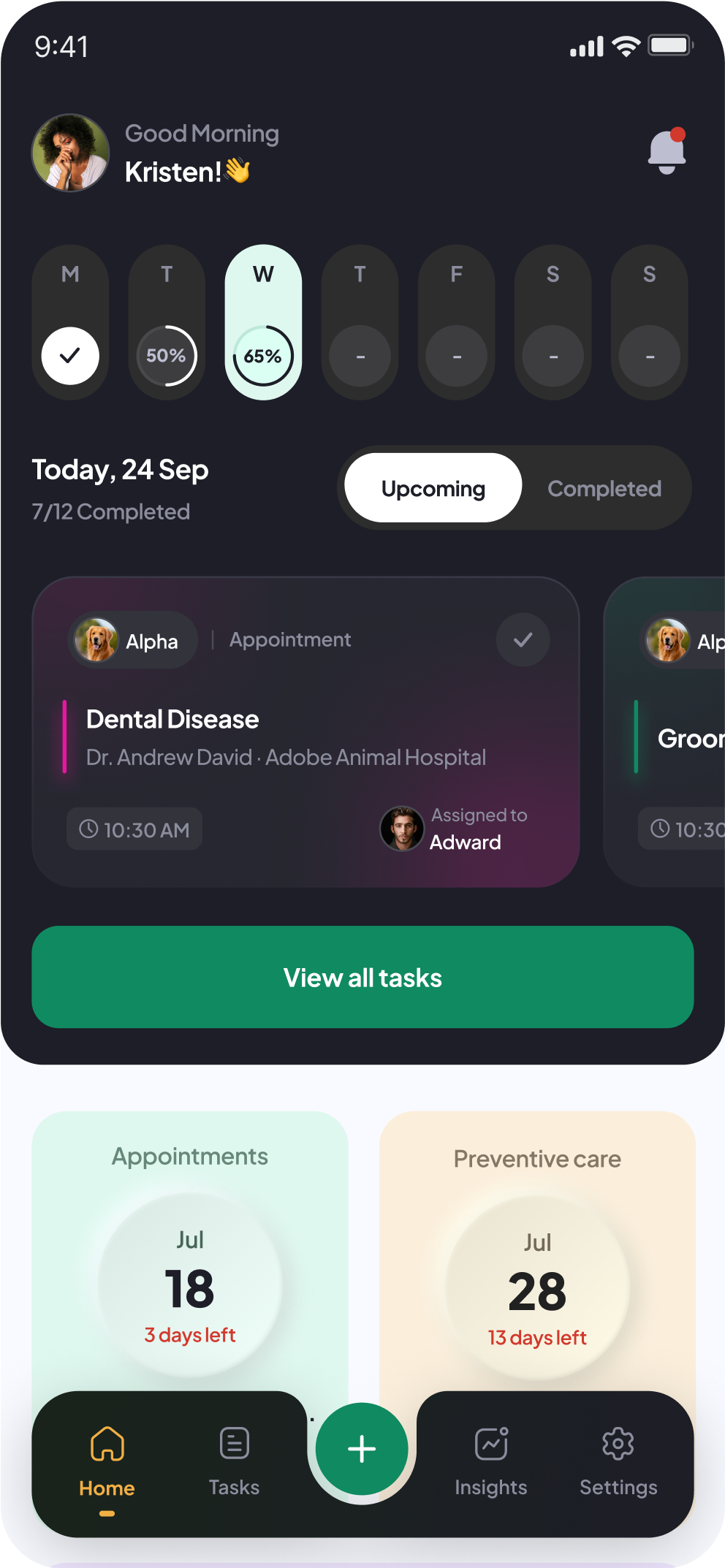This screenshot has height=1568, width=725.
Task: Select Monday in the week strip
Action: [70, 322]
